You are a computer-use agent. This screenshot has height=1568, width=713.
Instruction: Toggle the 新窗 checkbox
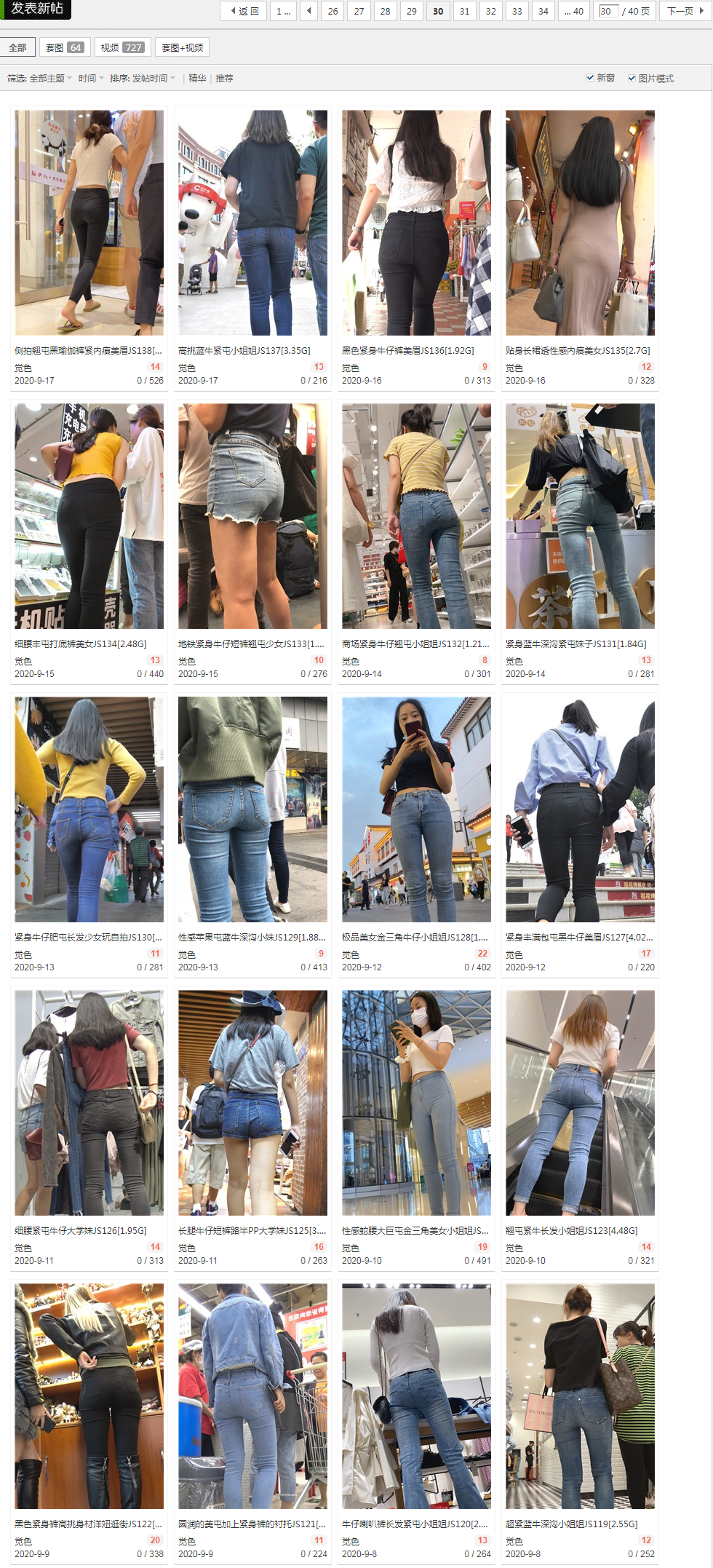pos(591,78)
